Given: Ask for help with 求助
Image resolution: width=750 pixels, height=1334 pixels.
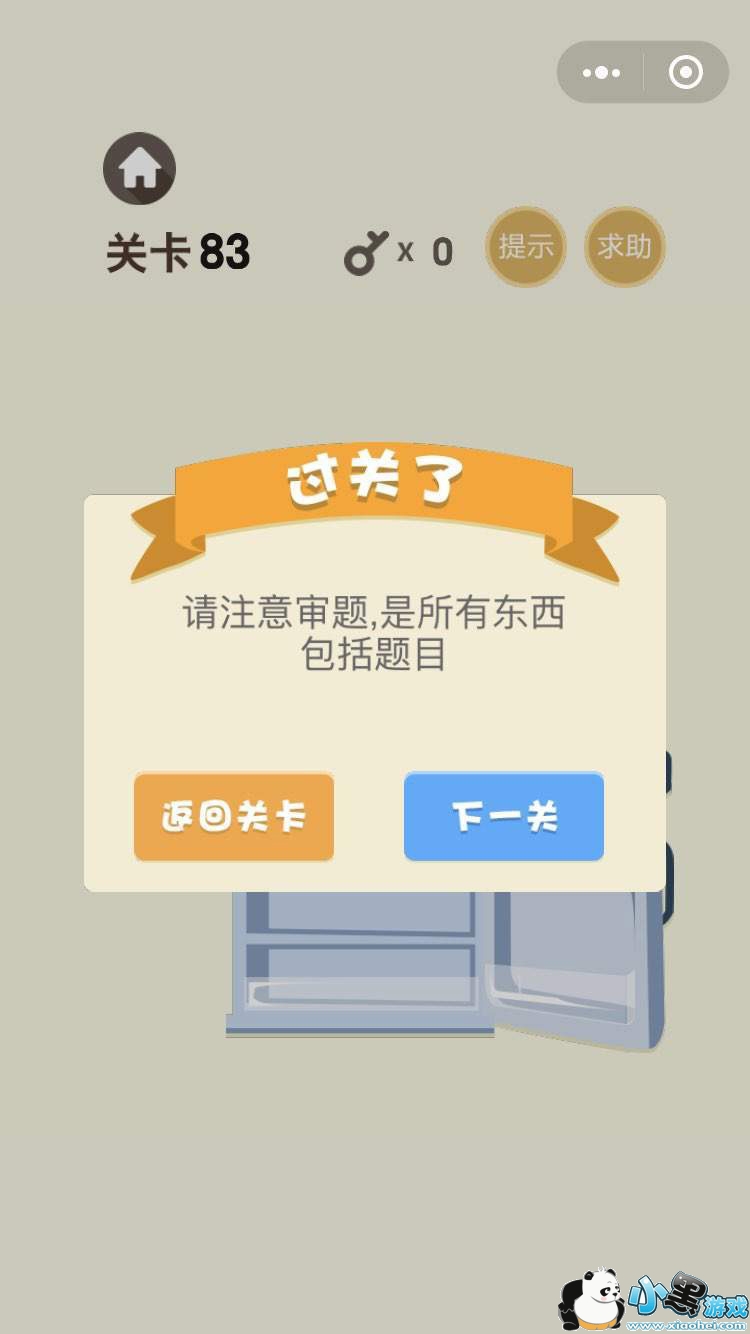Looking at the screenshot, I should coord(625,247).
